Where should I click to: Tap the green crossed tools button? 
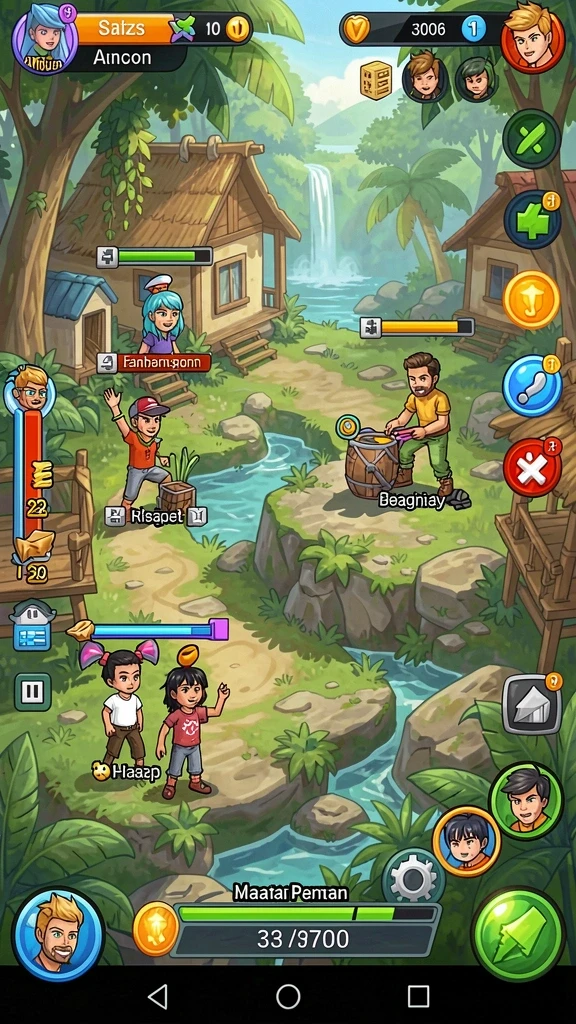532,139
